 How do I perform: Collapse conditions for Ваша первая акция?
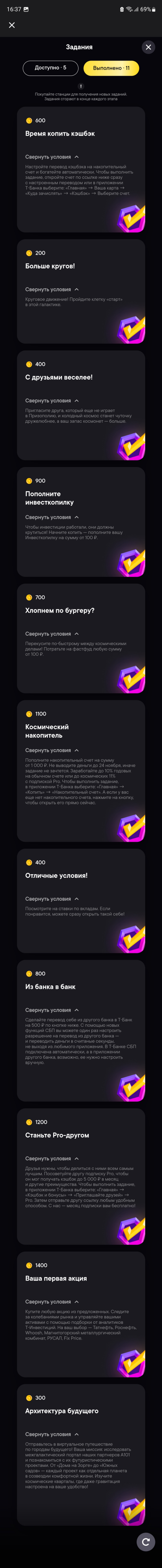click(52, 1302)
